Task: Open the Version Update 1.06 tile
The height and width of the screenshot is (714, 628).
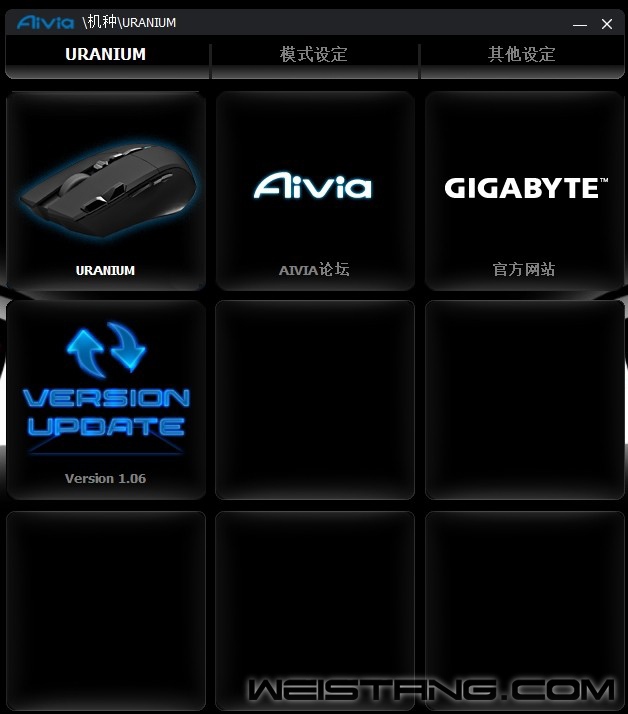Action: click(x=106, y=400)
